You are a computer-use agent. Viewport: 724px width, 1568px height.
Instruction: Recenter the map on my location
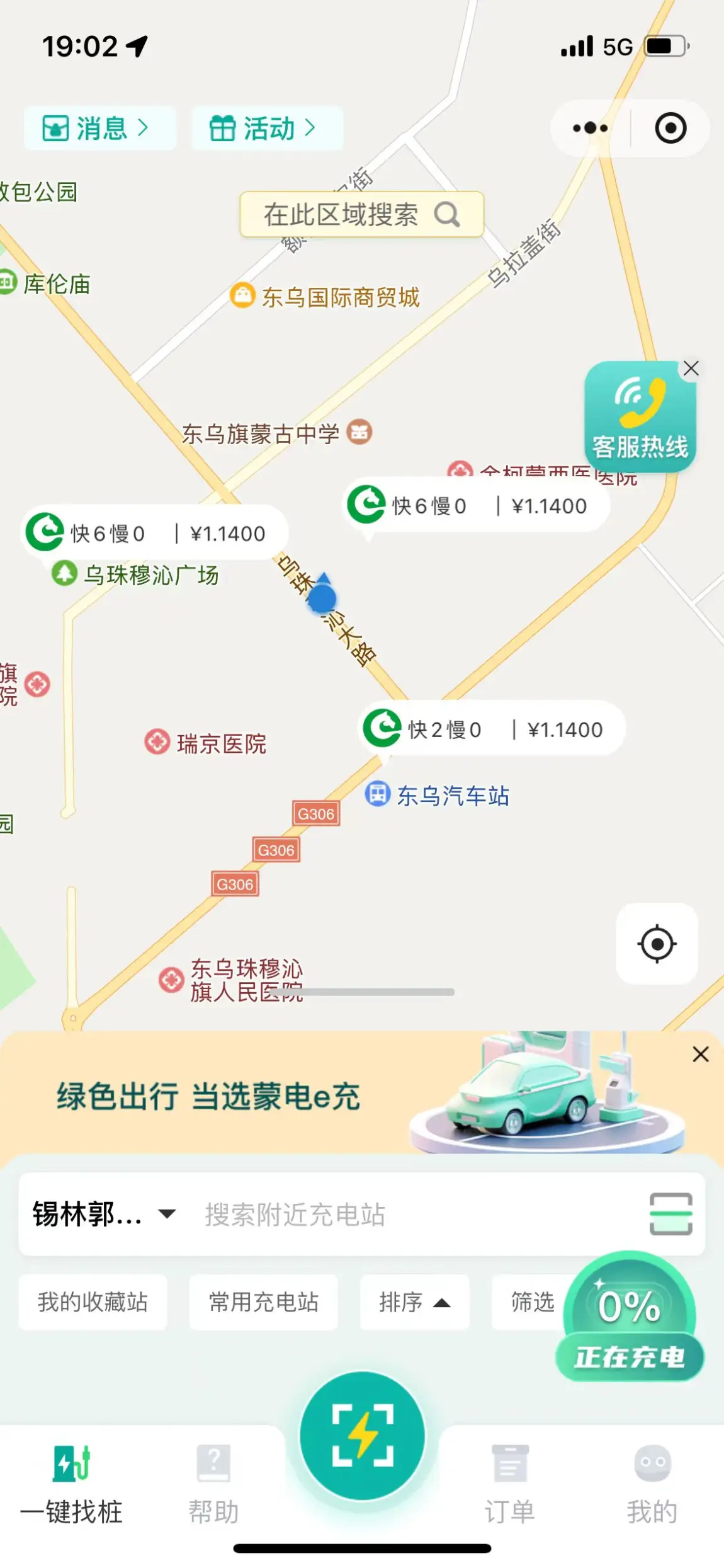[657, 944]
